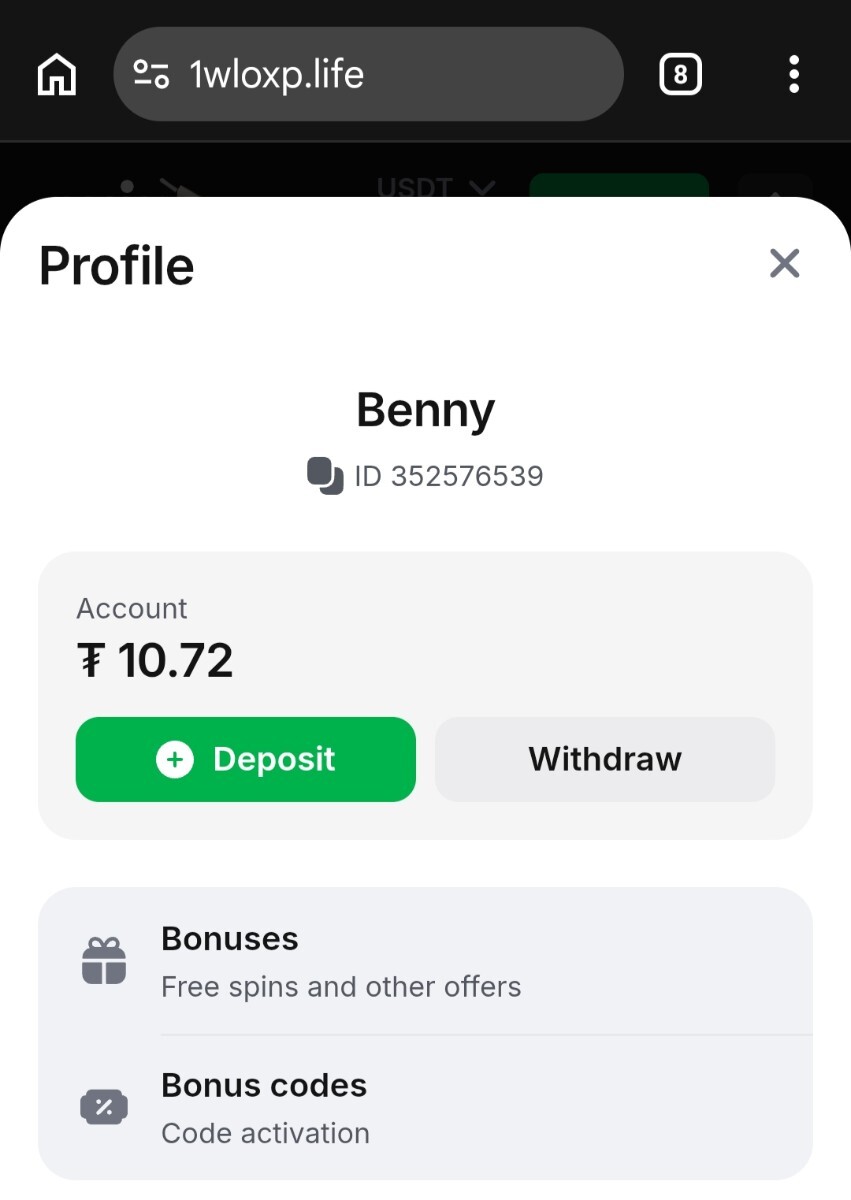Withdraw funds from the account
Image resolution: width=851 pixels, height=1200 pixels.
604,759
